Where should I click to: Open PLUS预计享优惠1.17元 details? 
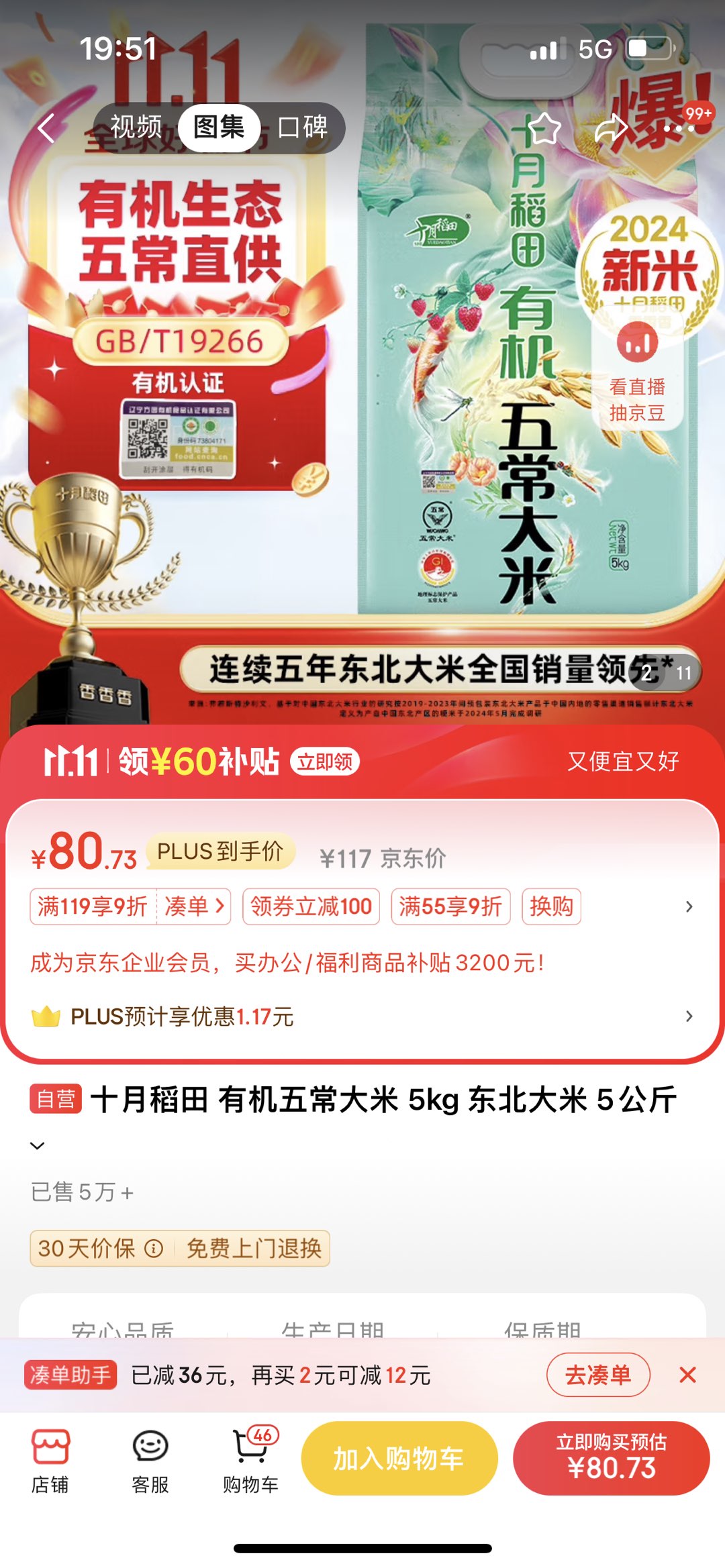tap(362, 1016)
